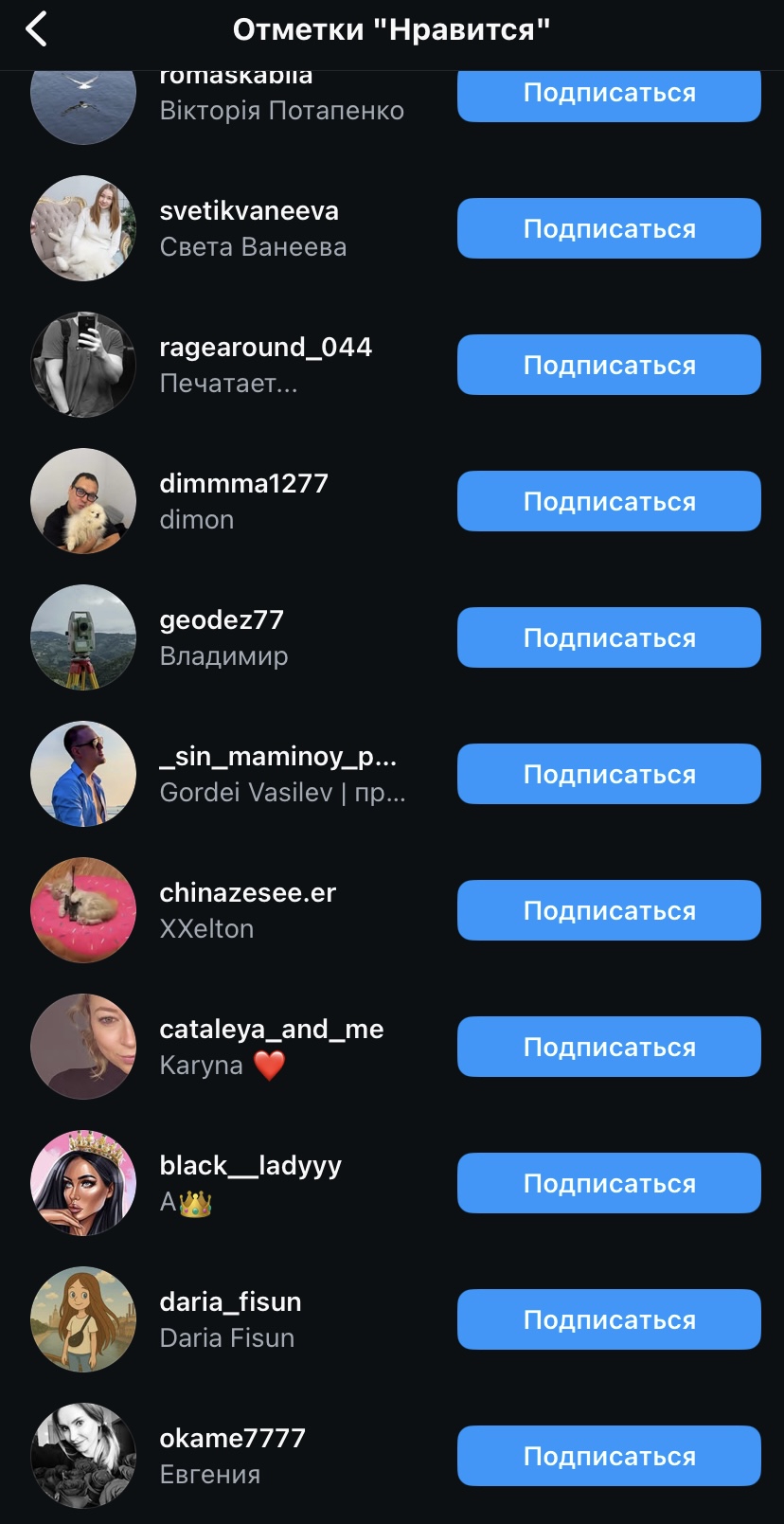Follow daria_fisun
Image resolution: width=784 pixels, height=1524 pixels.
(609, 1319)
